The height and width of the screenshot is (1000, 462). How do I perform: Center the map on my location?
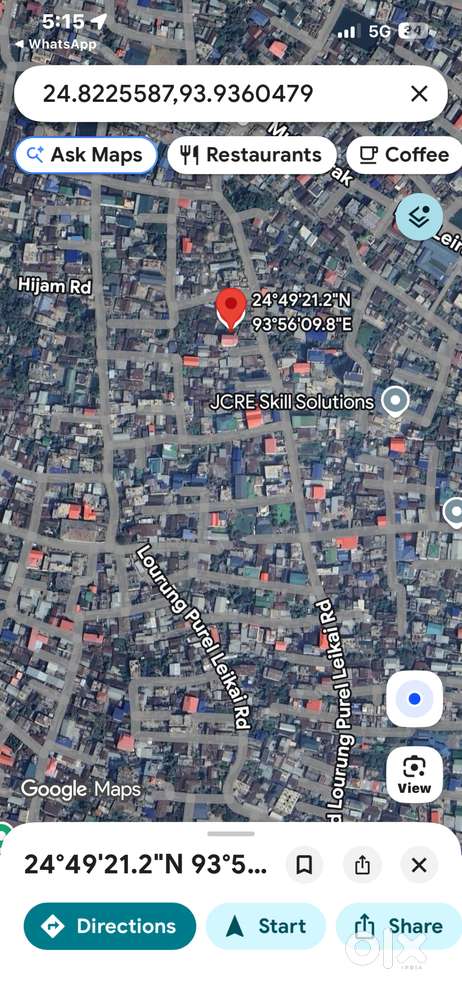[x=414, y=699]
